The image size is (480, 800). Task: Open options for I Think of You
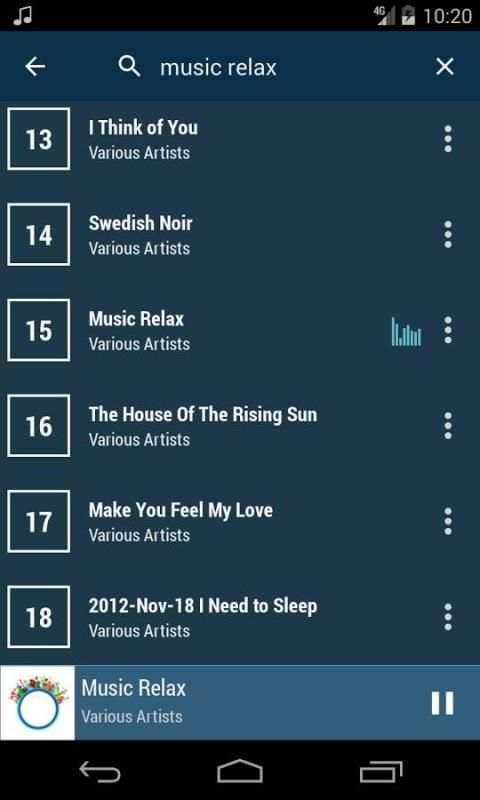tap(448, 139)
